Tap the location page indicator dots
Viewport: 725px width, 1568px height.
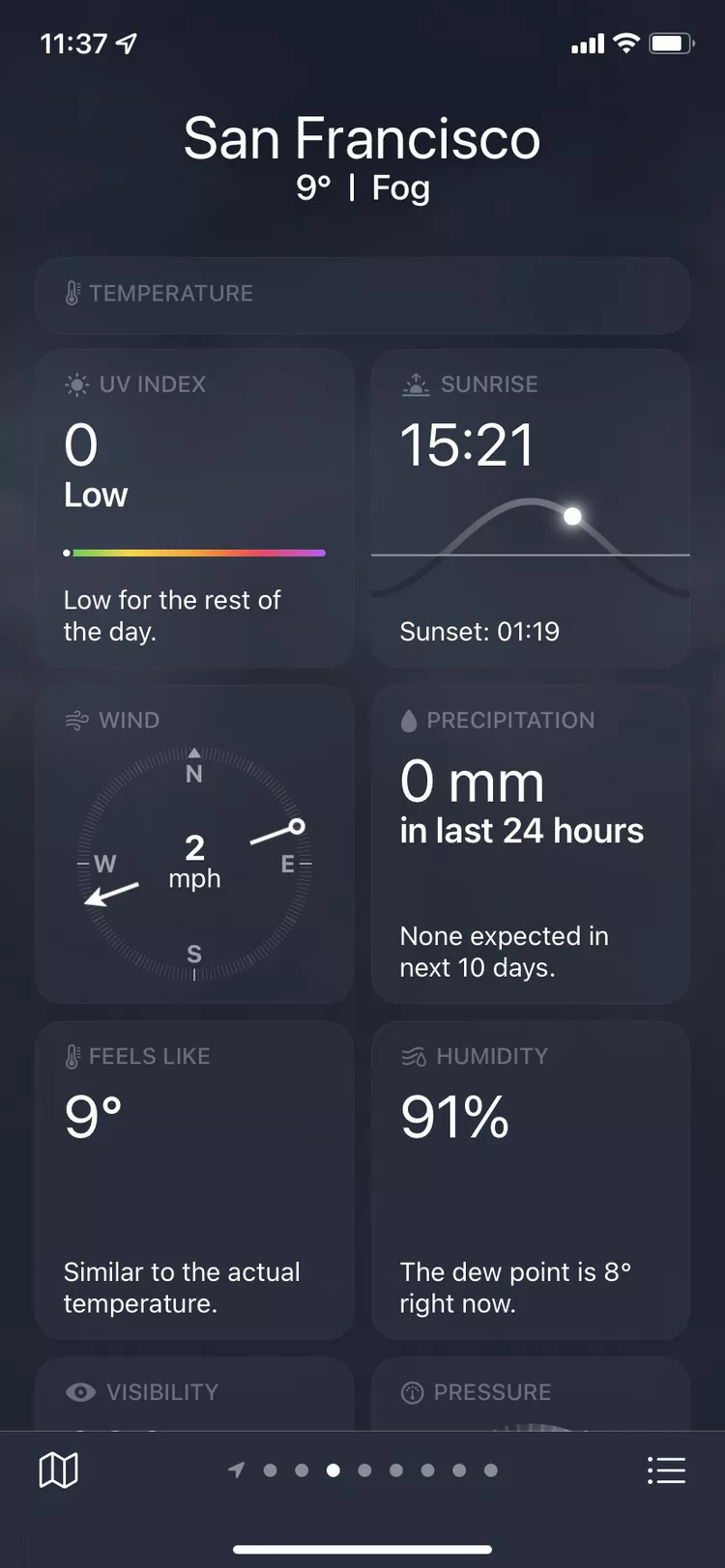[362, 1470]
